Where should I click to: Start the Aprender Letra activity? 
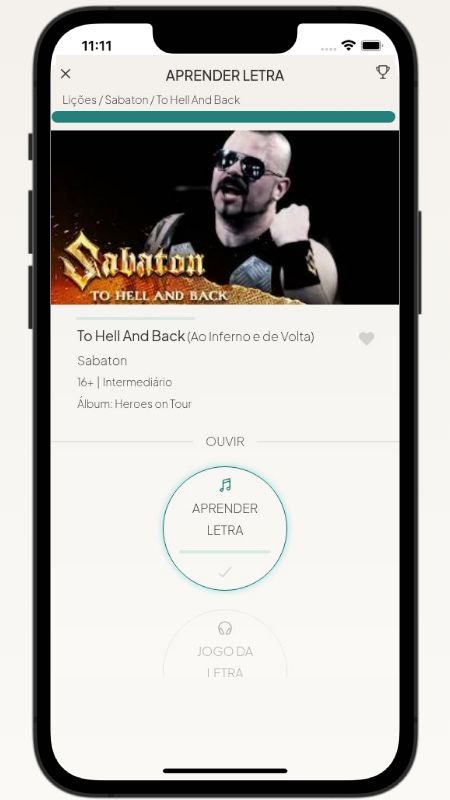(x=225, y=528)
